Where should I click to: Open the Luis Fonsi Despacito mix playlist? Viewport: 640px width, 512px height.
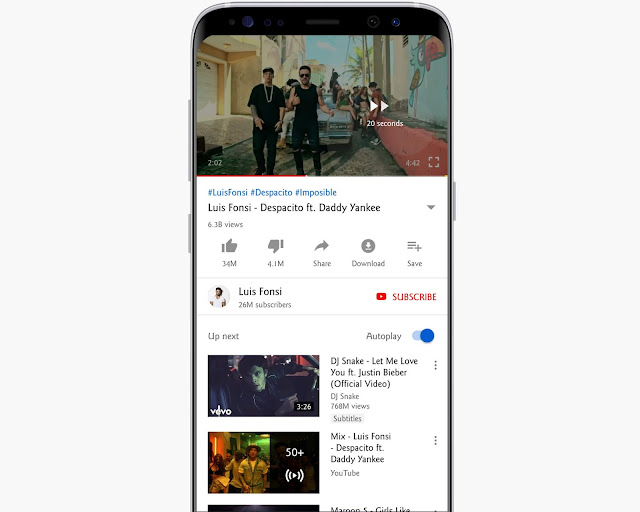pos(263,462)
